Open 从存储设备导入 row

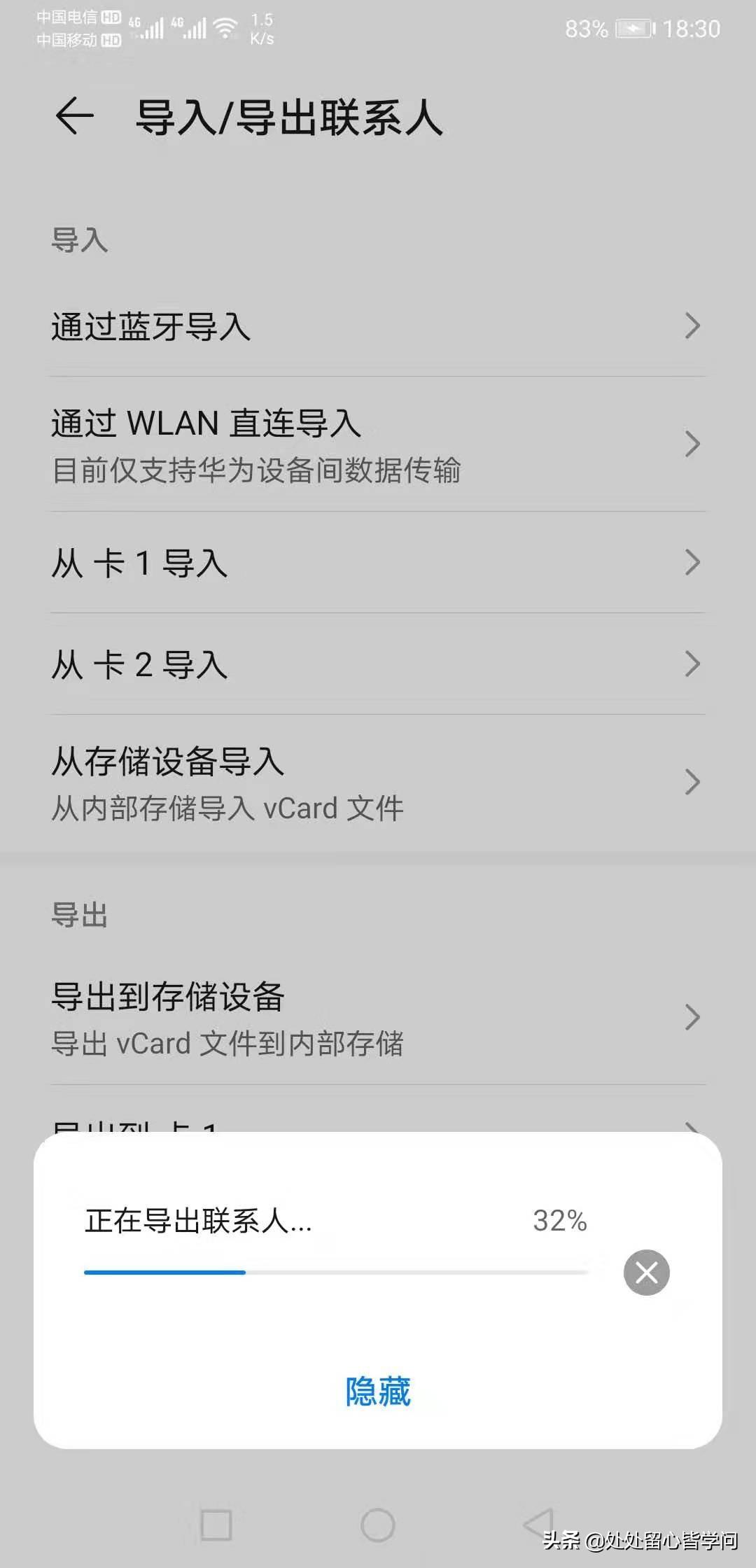(378, 783)
